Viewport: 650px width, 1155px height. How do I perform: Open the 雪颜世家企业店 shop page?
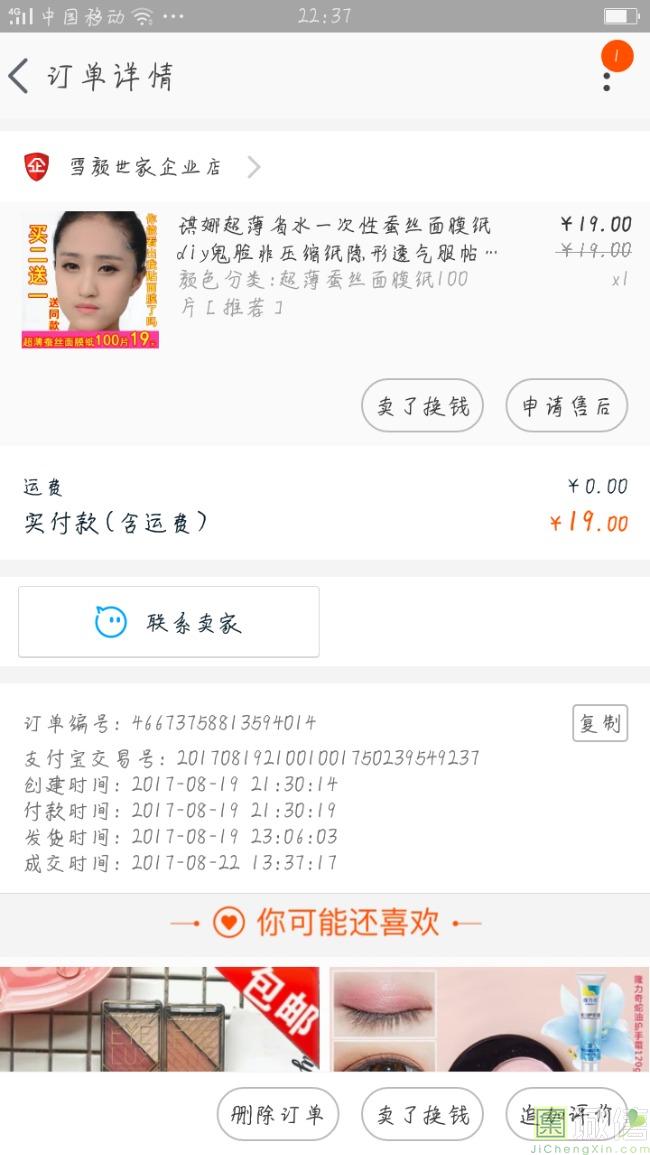click(x=145, y=167)
